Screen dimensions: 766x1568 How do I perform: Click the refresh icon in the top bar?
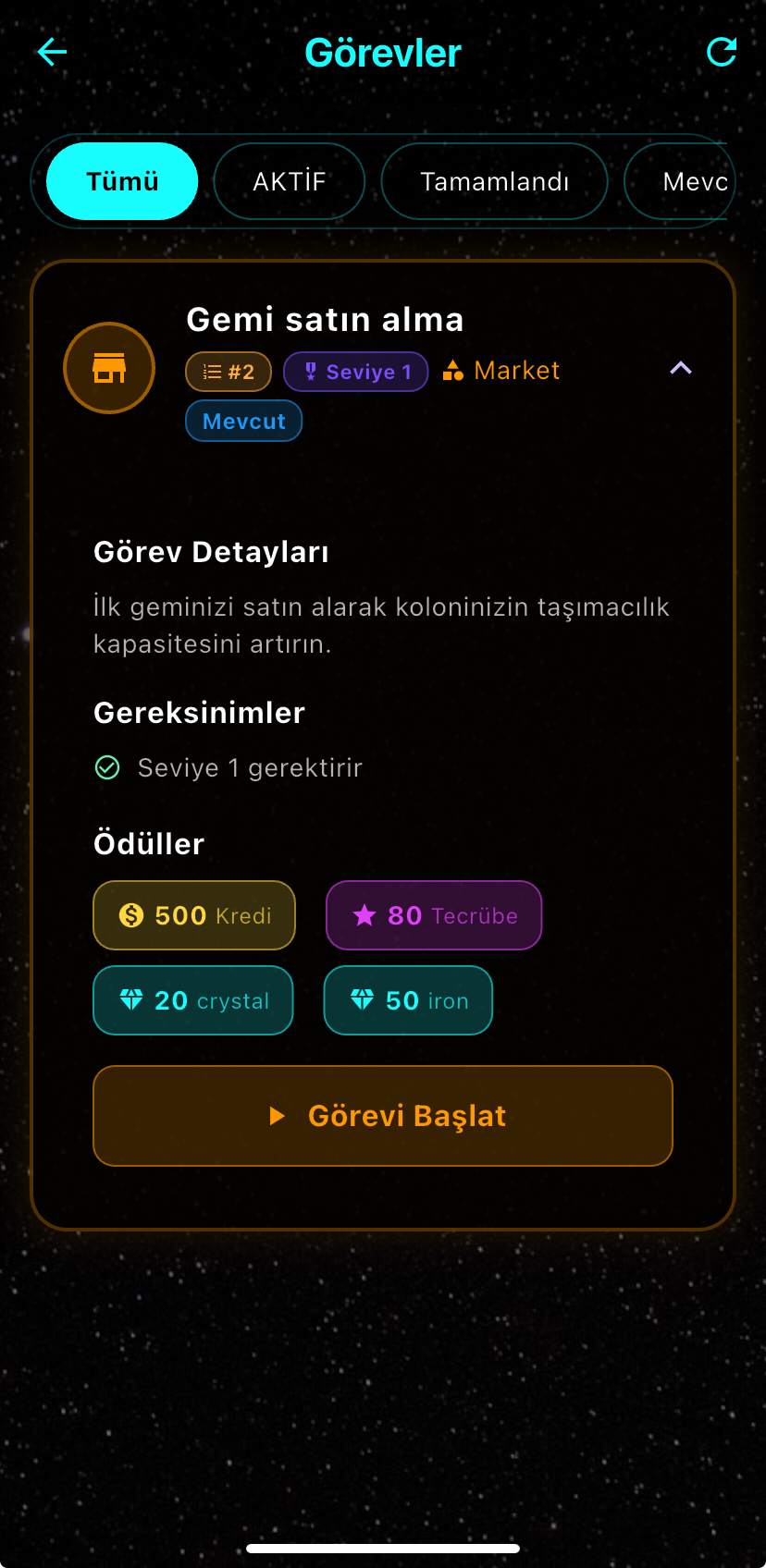point(721,52)
